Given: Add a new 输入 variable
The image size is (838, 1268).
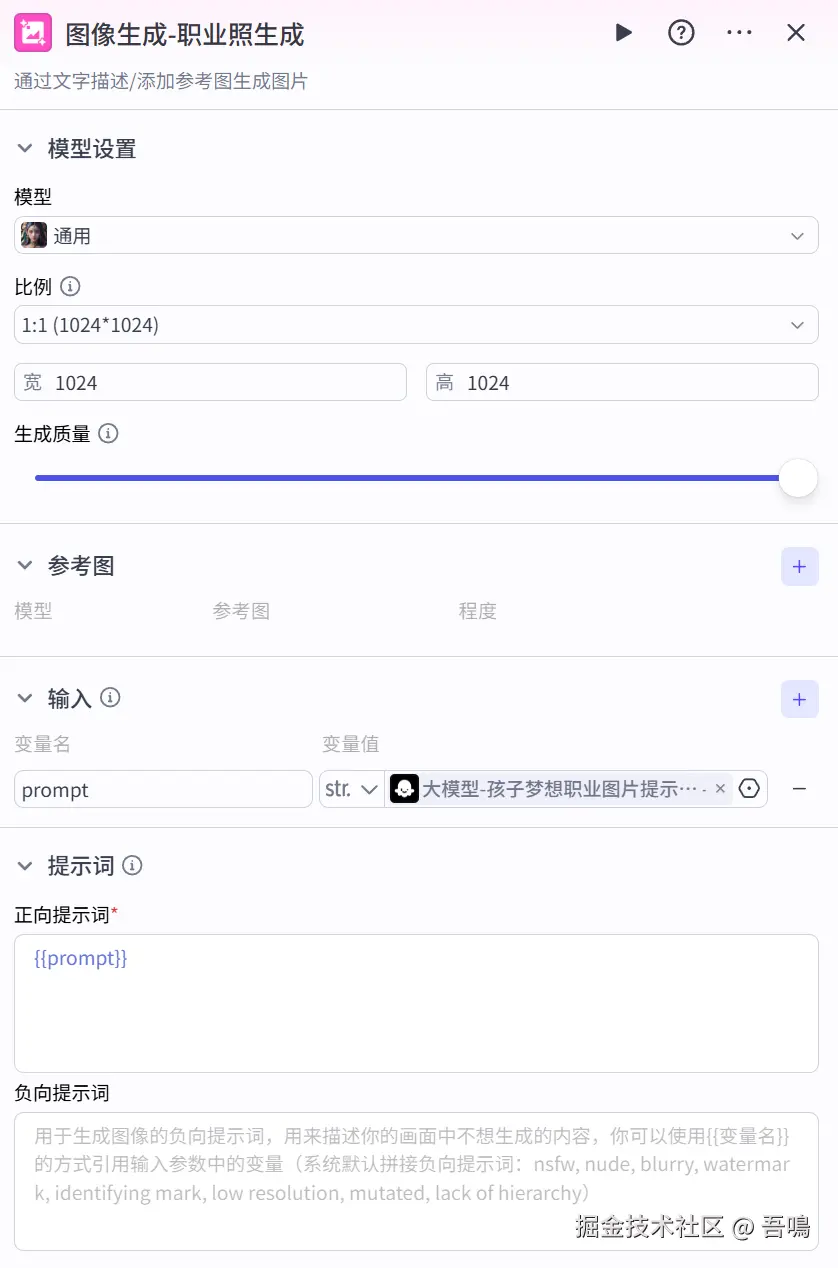Looking at the screenshot, I should pos(799,699).
